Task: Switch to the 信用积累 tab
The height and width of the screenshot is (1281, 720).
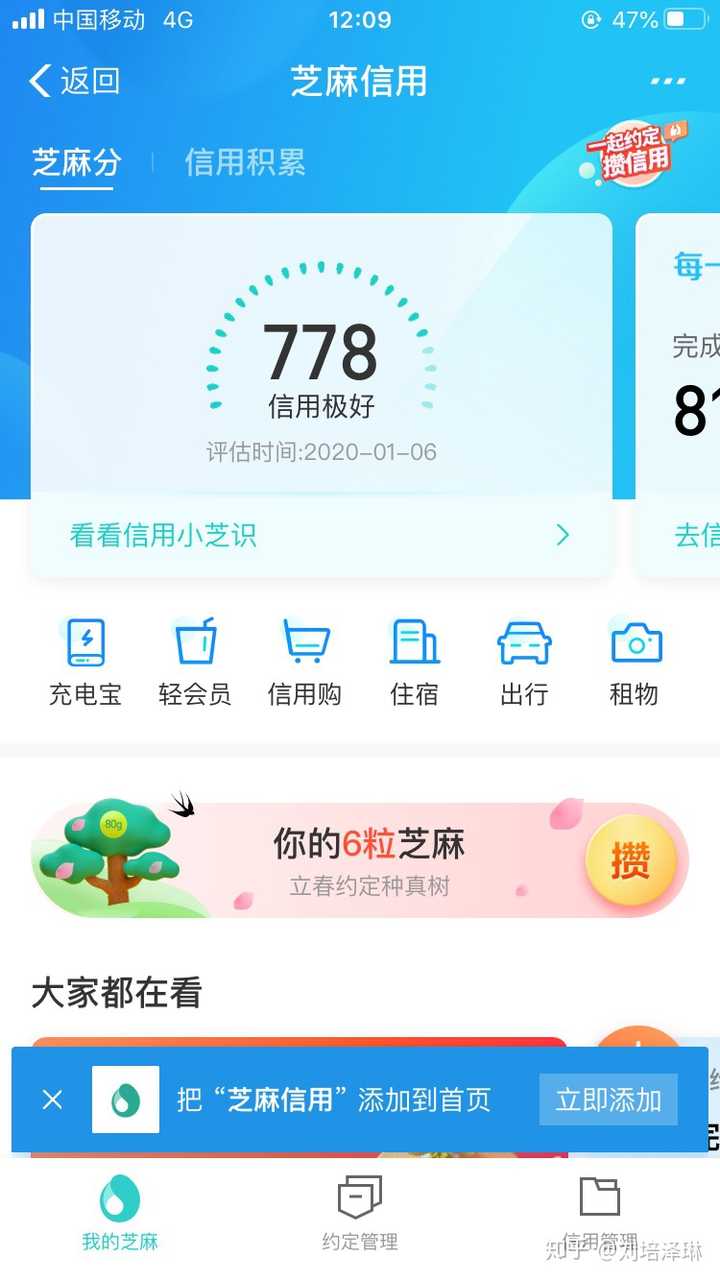Action: (x=243, y=163)
